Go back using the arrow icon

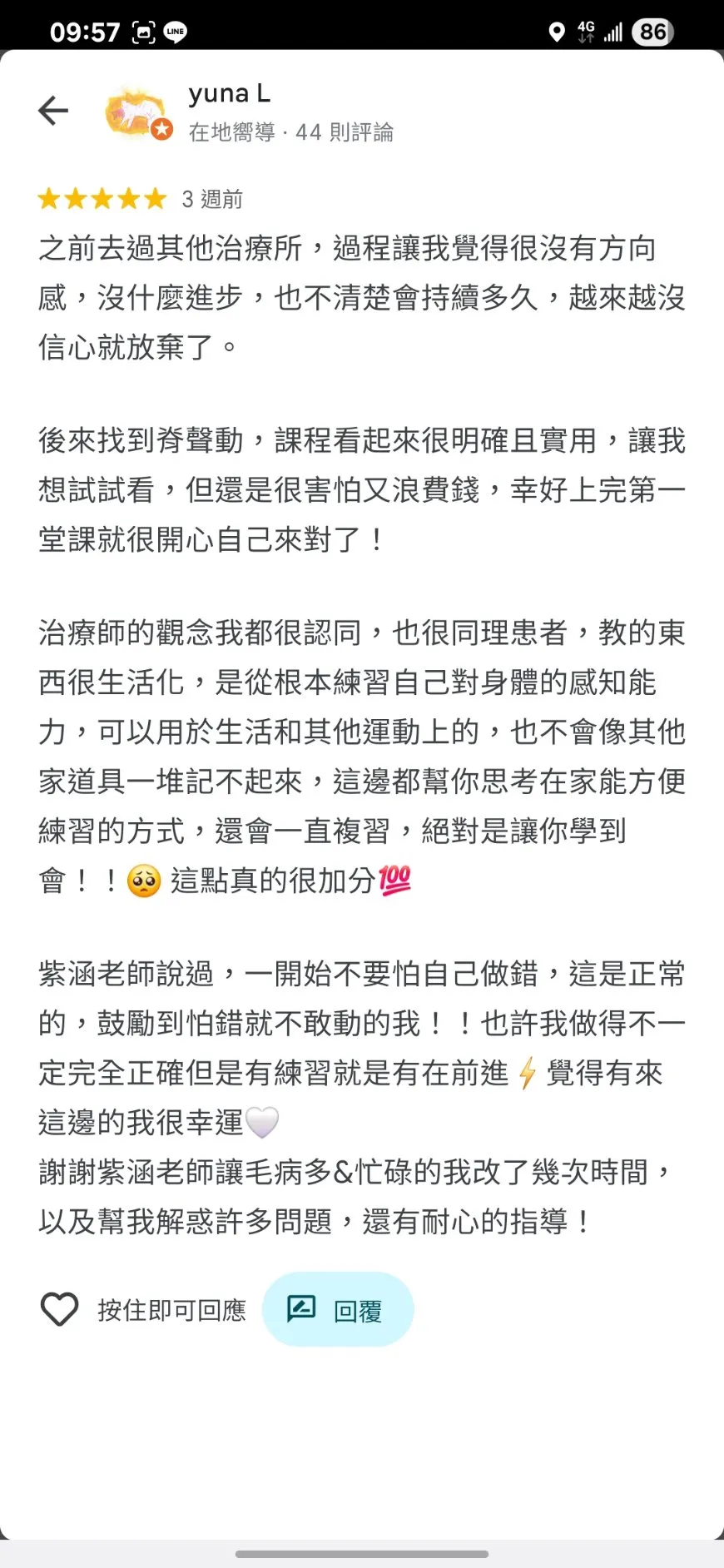point(53,111)
